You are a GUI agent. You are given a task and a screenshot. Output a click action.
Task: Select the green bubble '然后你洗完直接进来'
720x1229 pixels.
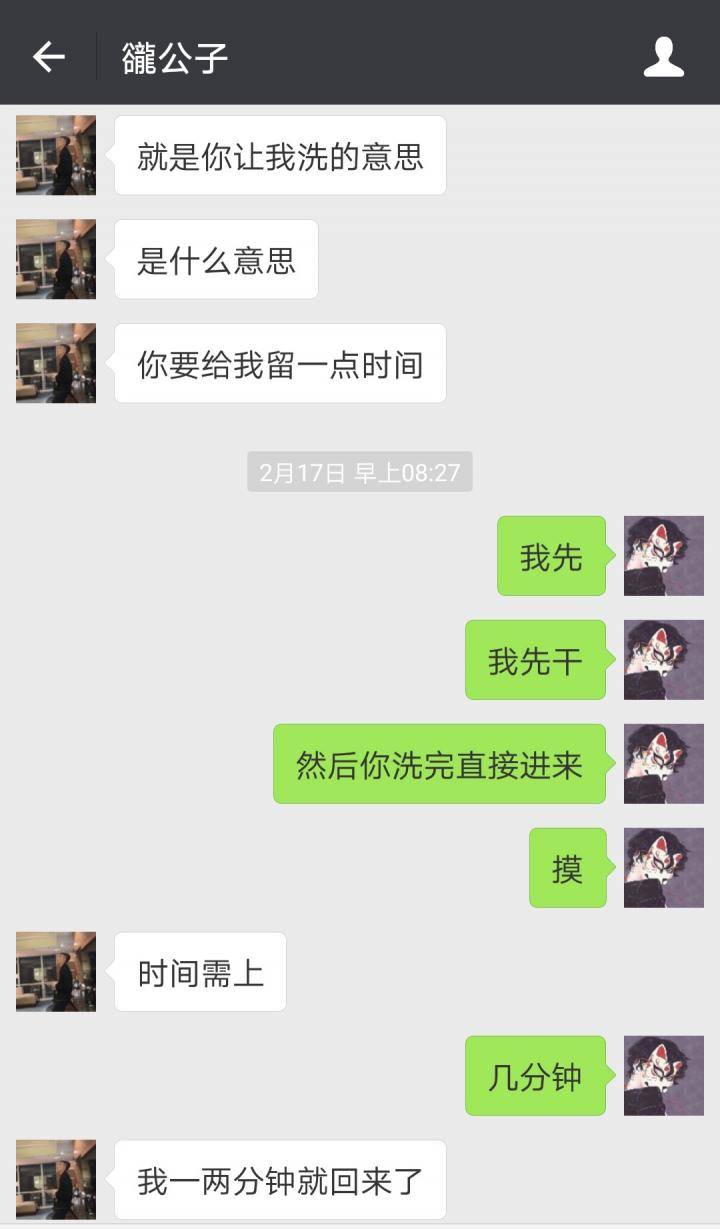(438, 764)
